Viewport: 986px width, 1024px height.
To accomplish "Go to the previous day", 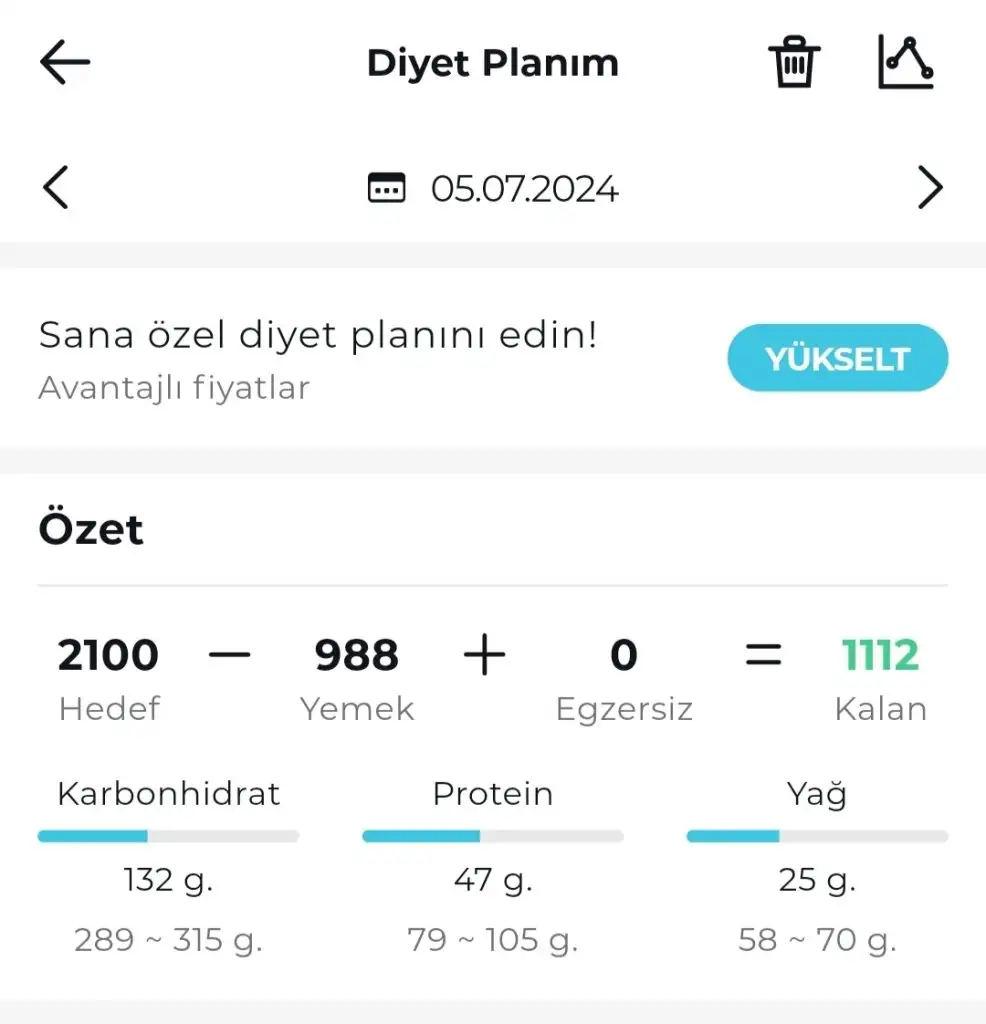I will [x=56, y=188].
